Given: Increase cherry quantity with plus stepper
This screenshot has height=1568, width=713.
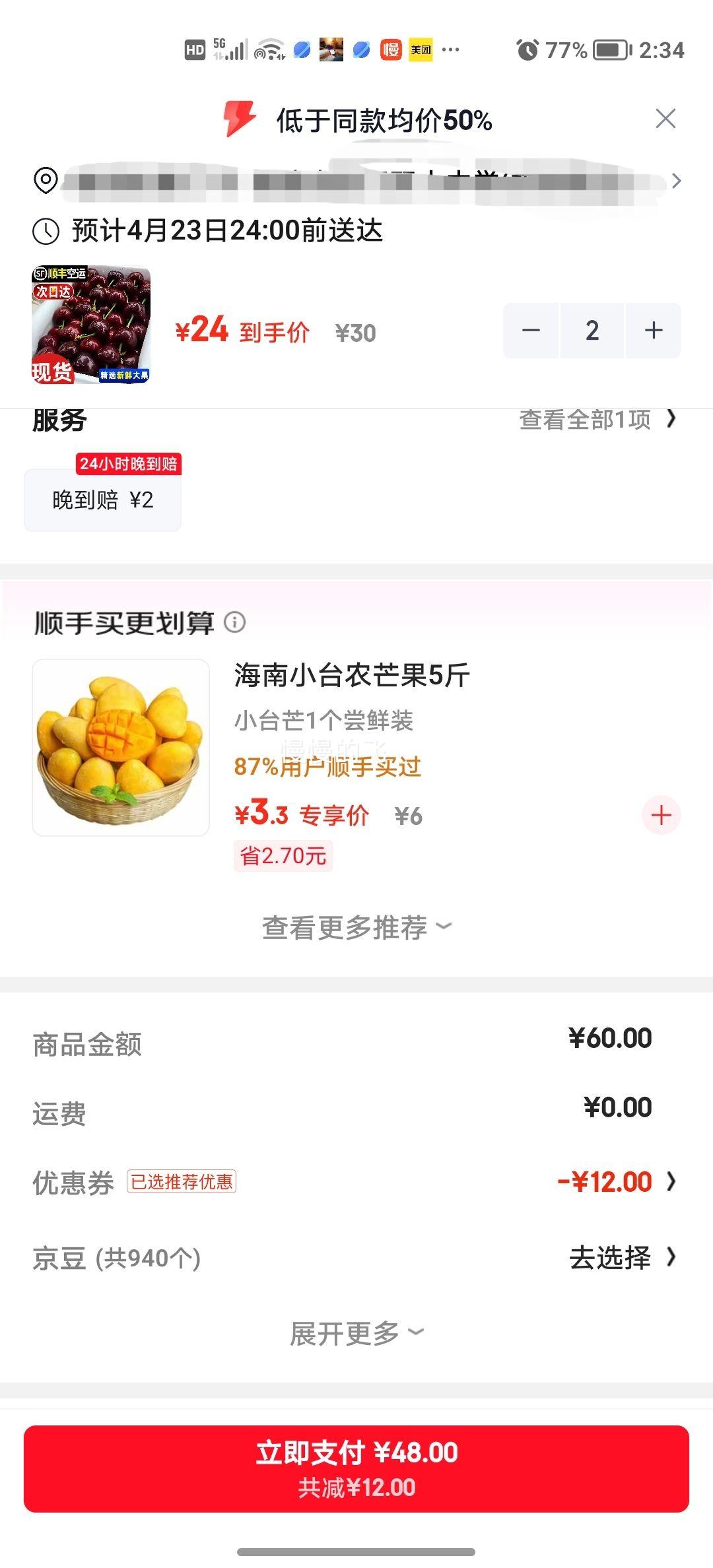Looking at the screenshot, I should point(652,330).
